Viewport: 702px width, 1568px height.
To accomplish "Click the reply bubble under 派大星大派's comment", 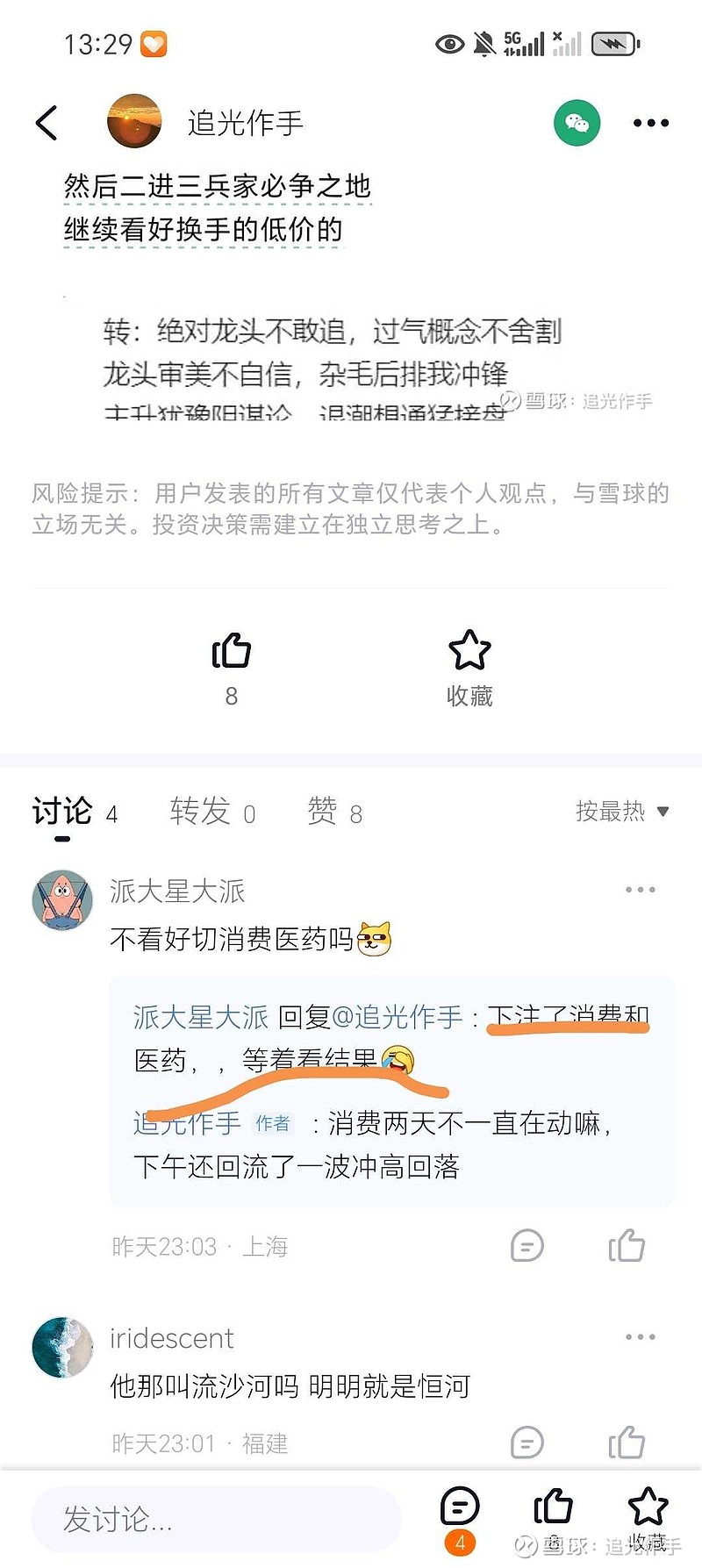I will point(526,1245).
